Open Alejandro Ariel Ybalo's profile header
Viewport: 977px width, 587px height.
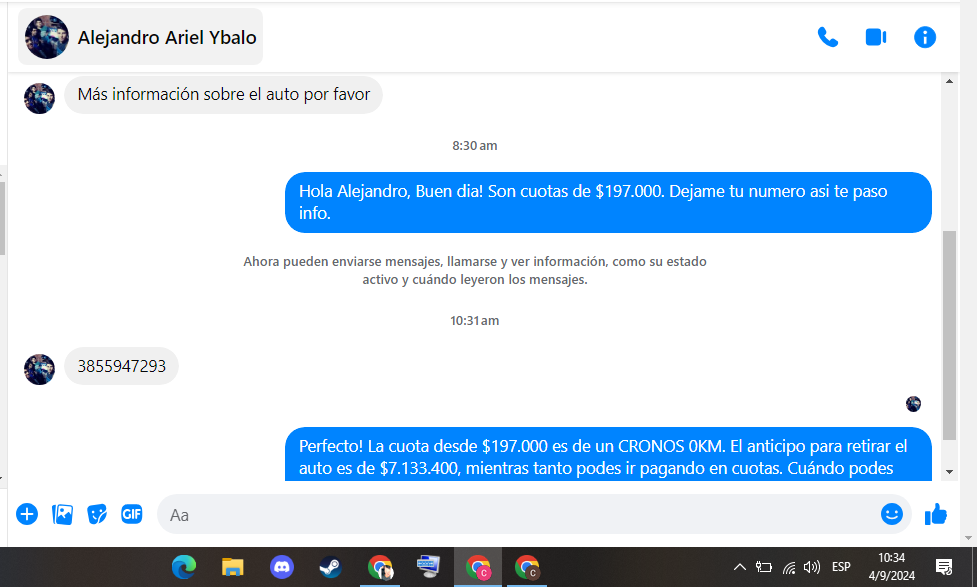click(141, 37)
